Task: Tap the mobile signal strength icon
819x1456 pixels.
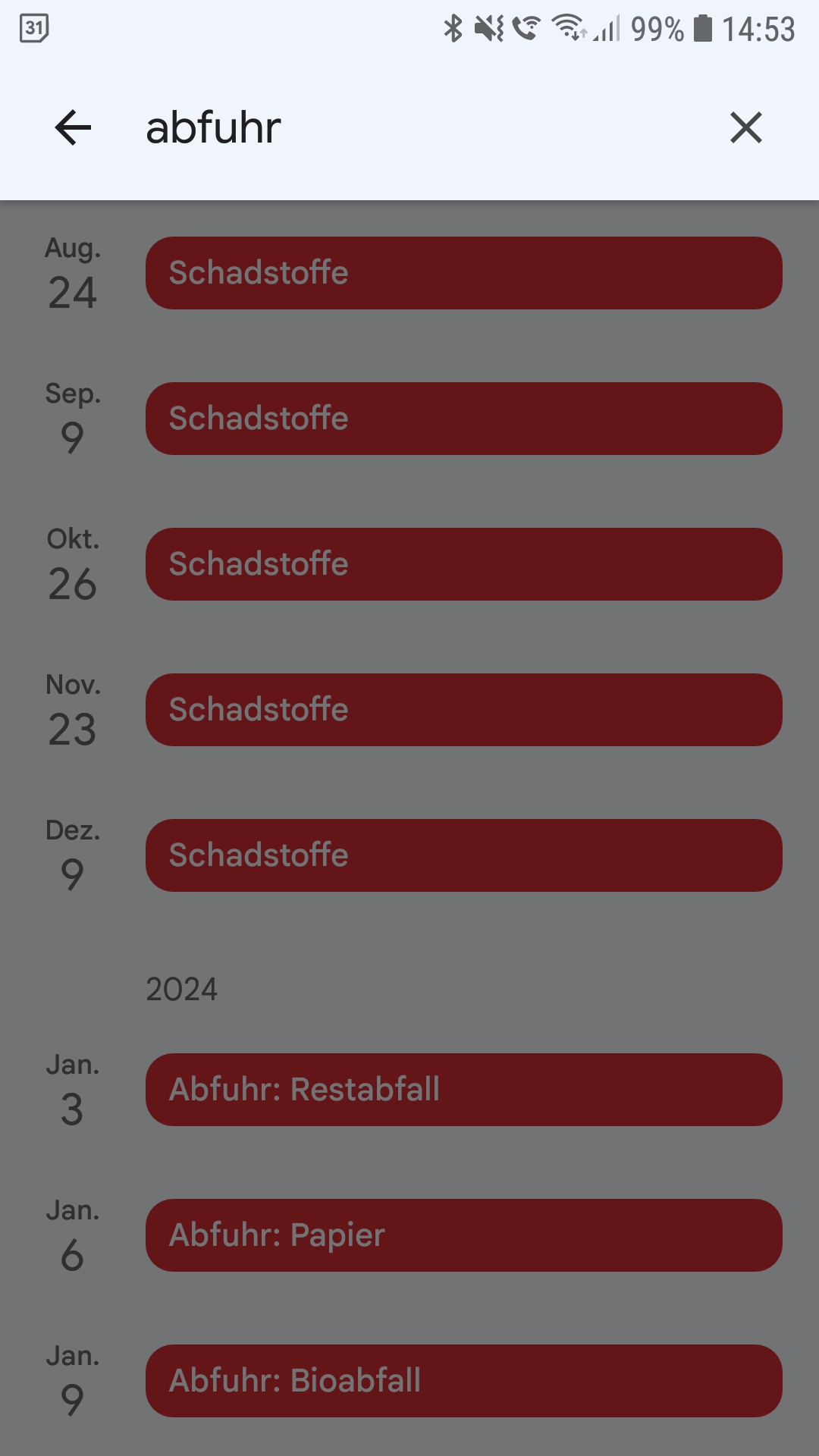Action: (607, 30)
